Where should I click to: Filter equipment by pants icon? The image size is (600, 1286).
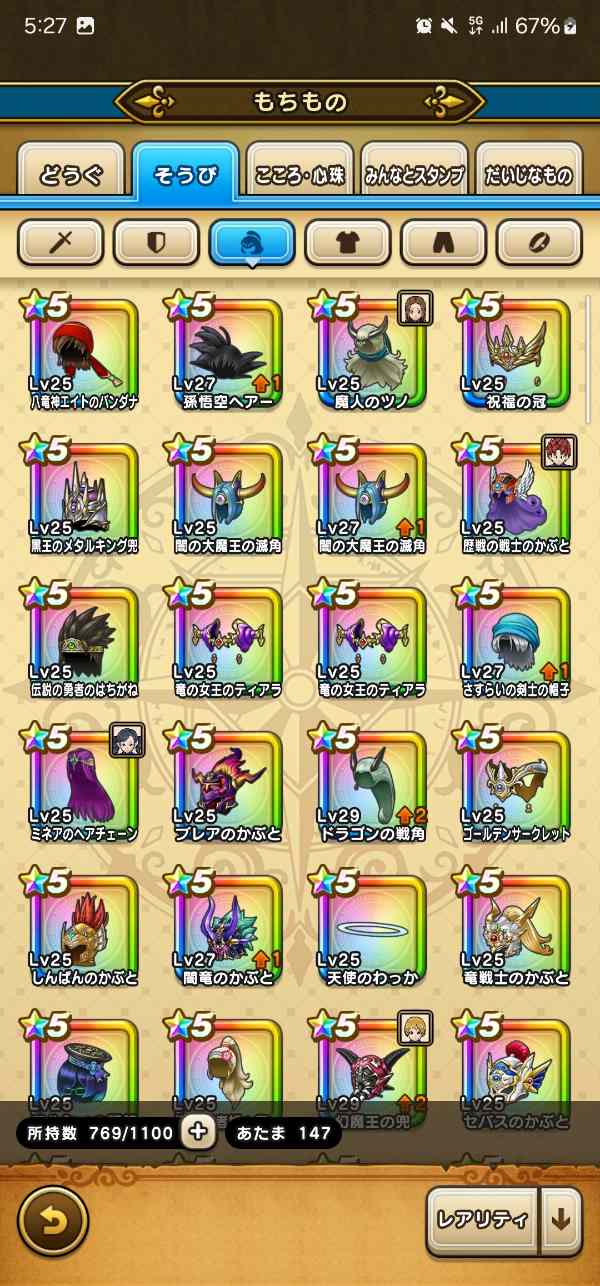443,242
